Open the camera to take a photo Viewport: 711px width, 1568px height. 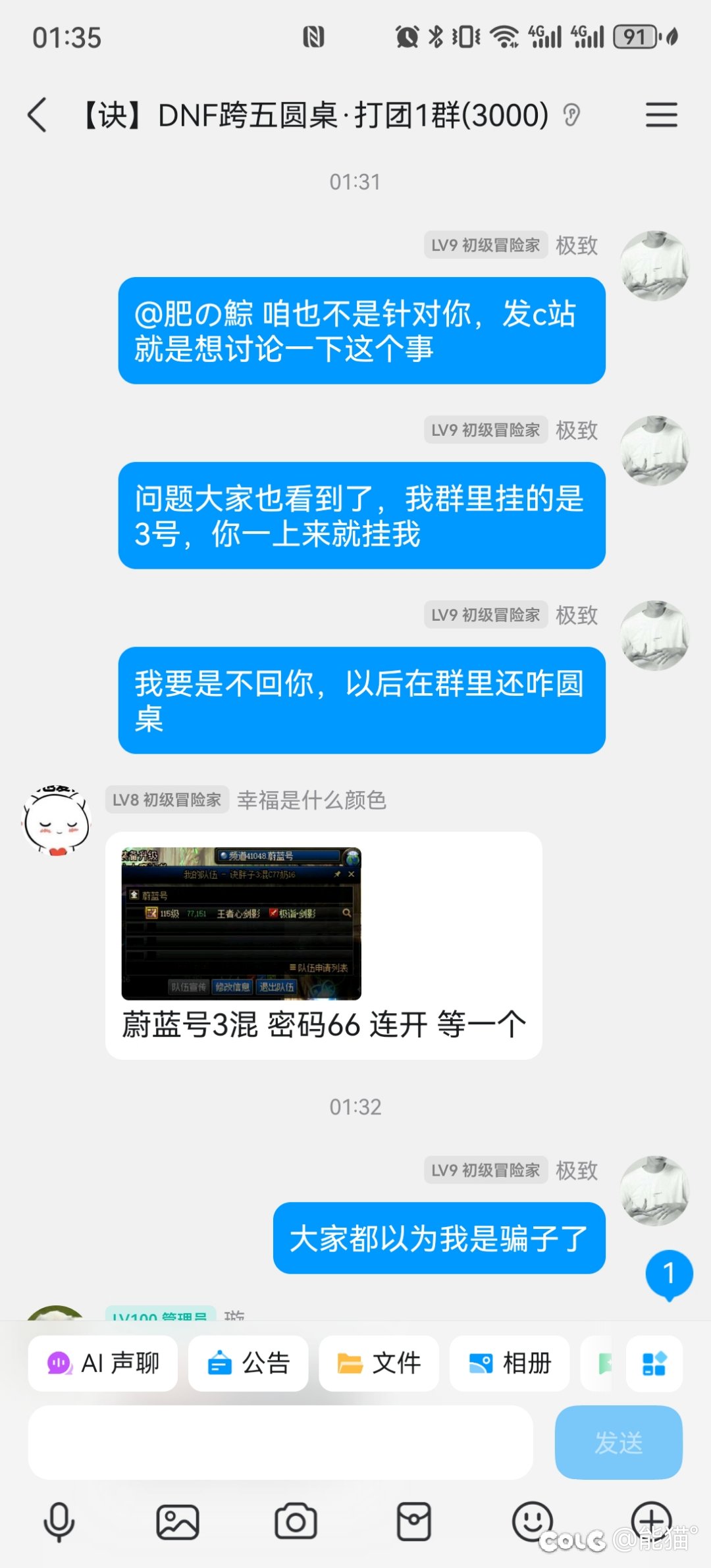pyautogui.click(x=296, y=1522)
